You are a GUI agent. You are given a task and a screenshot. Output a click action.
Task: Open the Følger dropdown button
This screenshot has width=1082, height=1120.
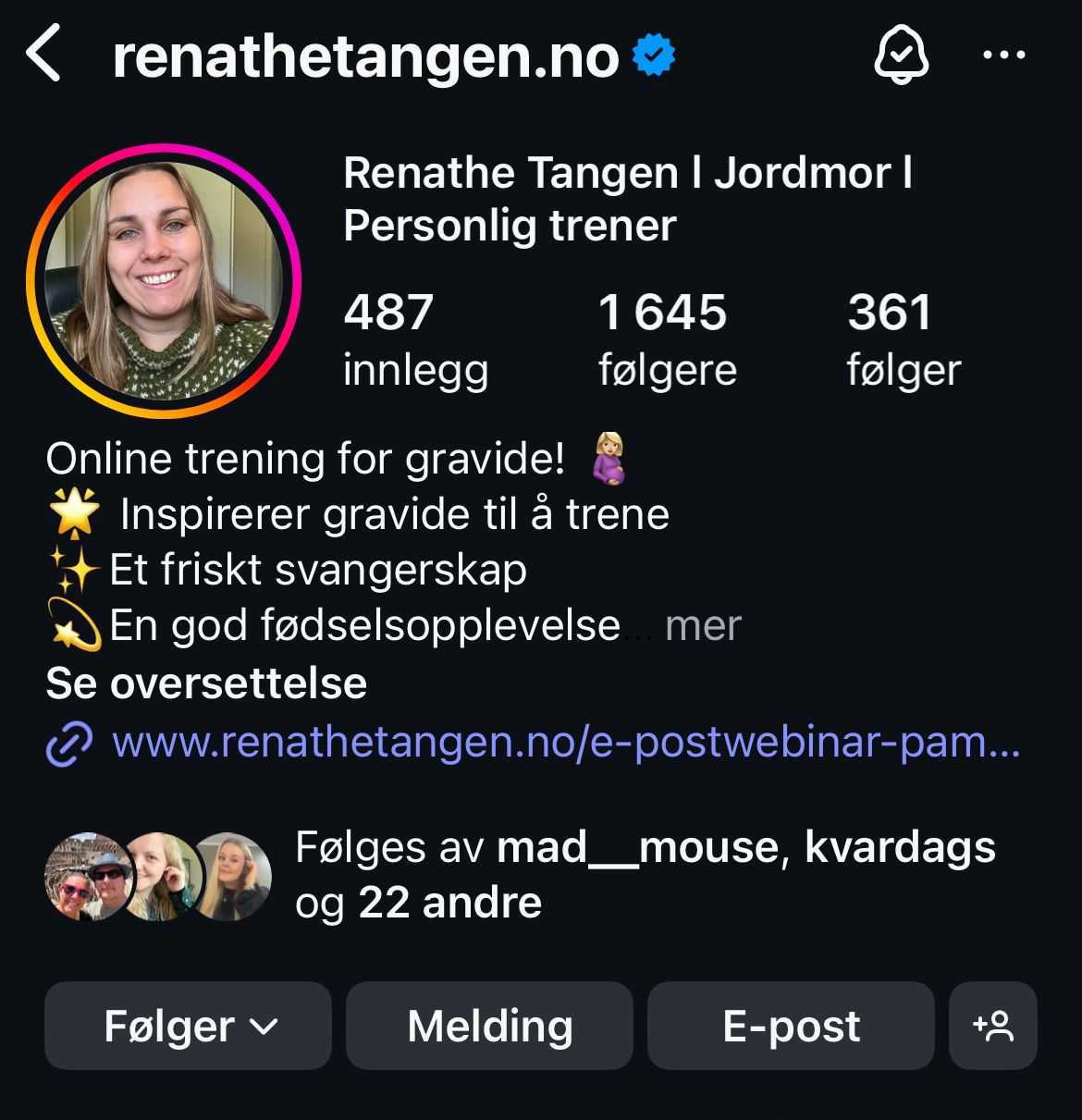pyautogui.click(x=188, y=1026)
